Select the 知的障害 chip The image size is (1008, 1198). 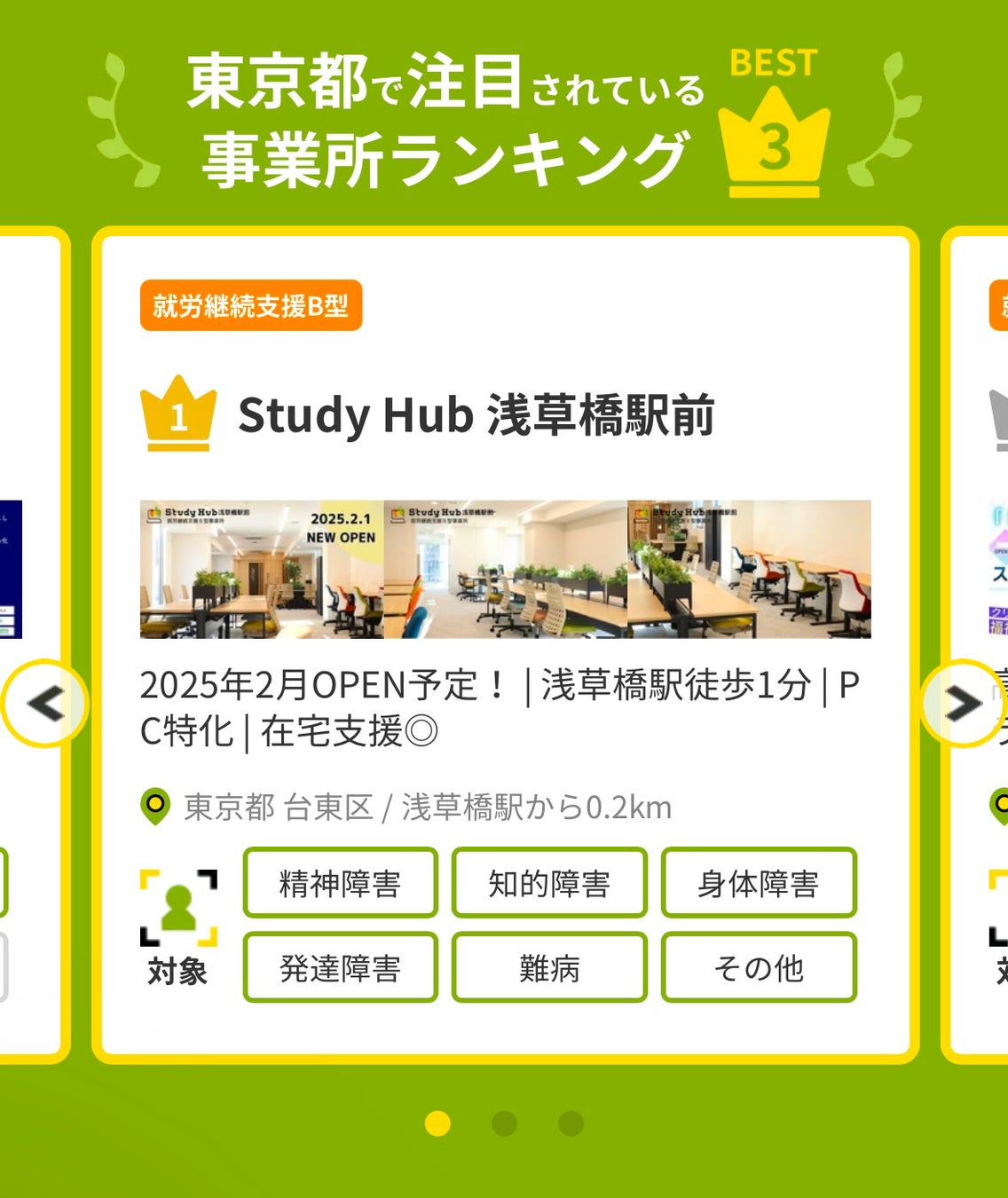pos(549,883)
